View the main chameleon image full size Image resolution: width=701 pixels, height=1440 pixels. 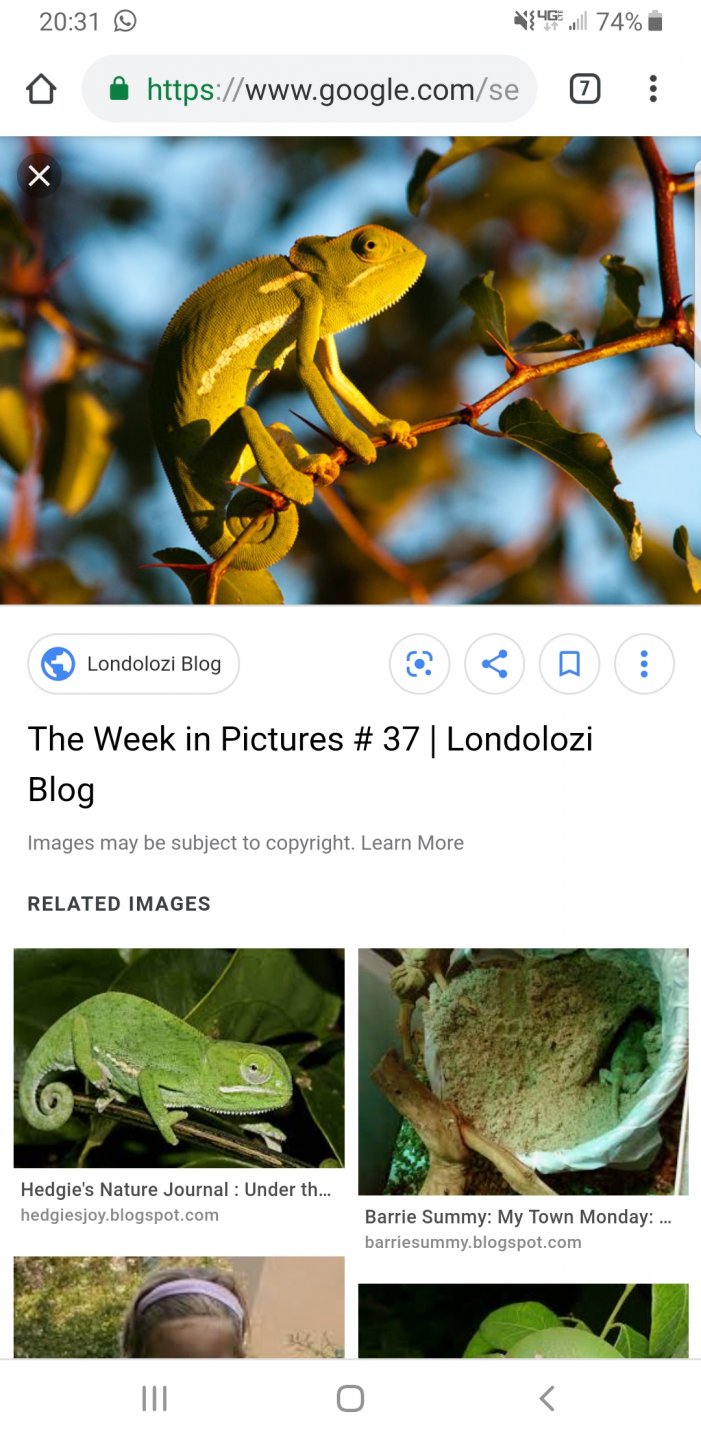(x=350, y=370)
